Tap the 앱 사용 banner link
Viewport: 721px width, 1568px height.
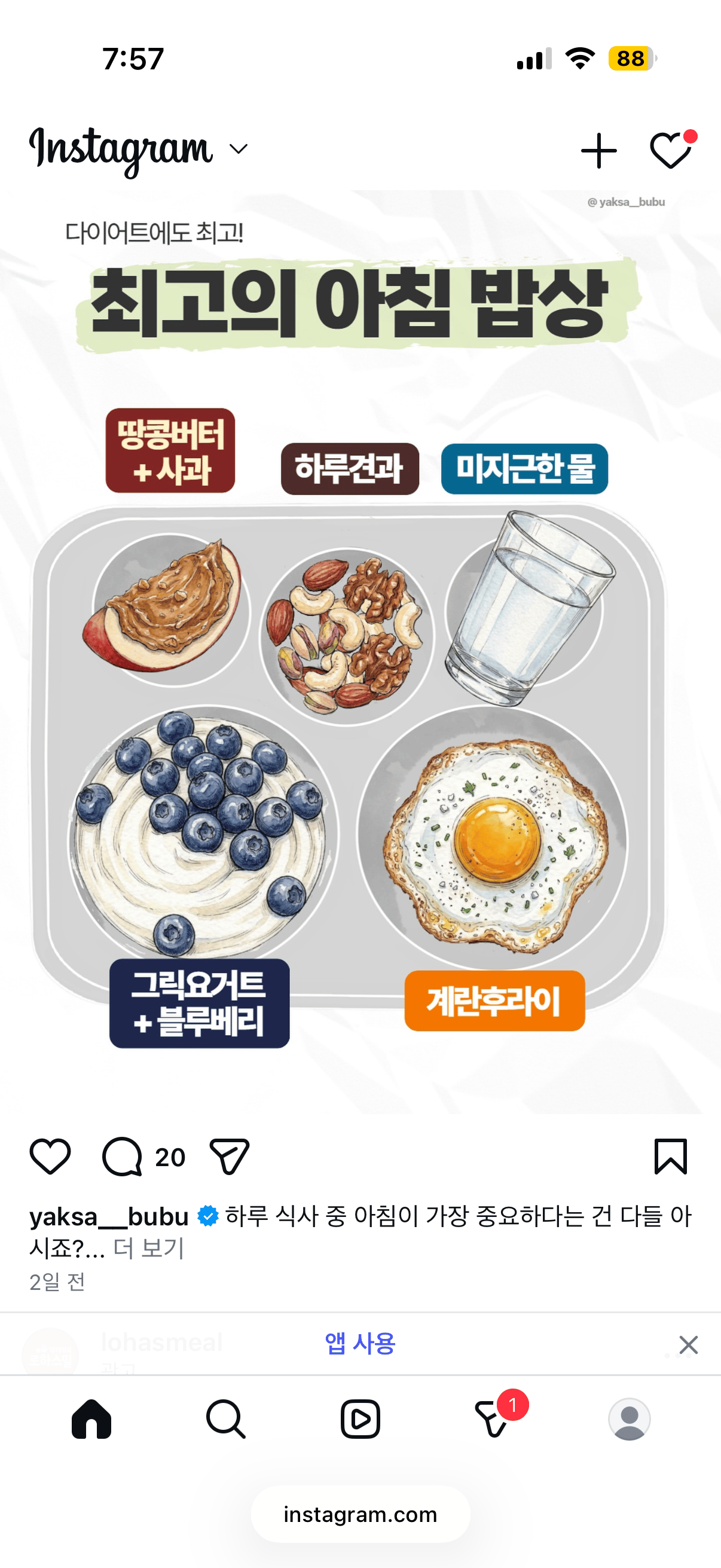pos(360,1343)
